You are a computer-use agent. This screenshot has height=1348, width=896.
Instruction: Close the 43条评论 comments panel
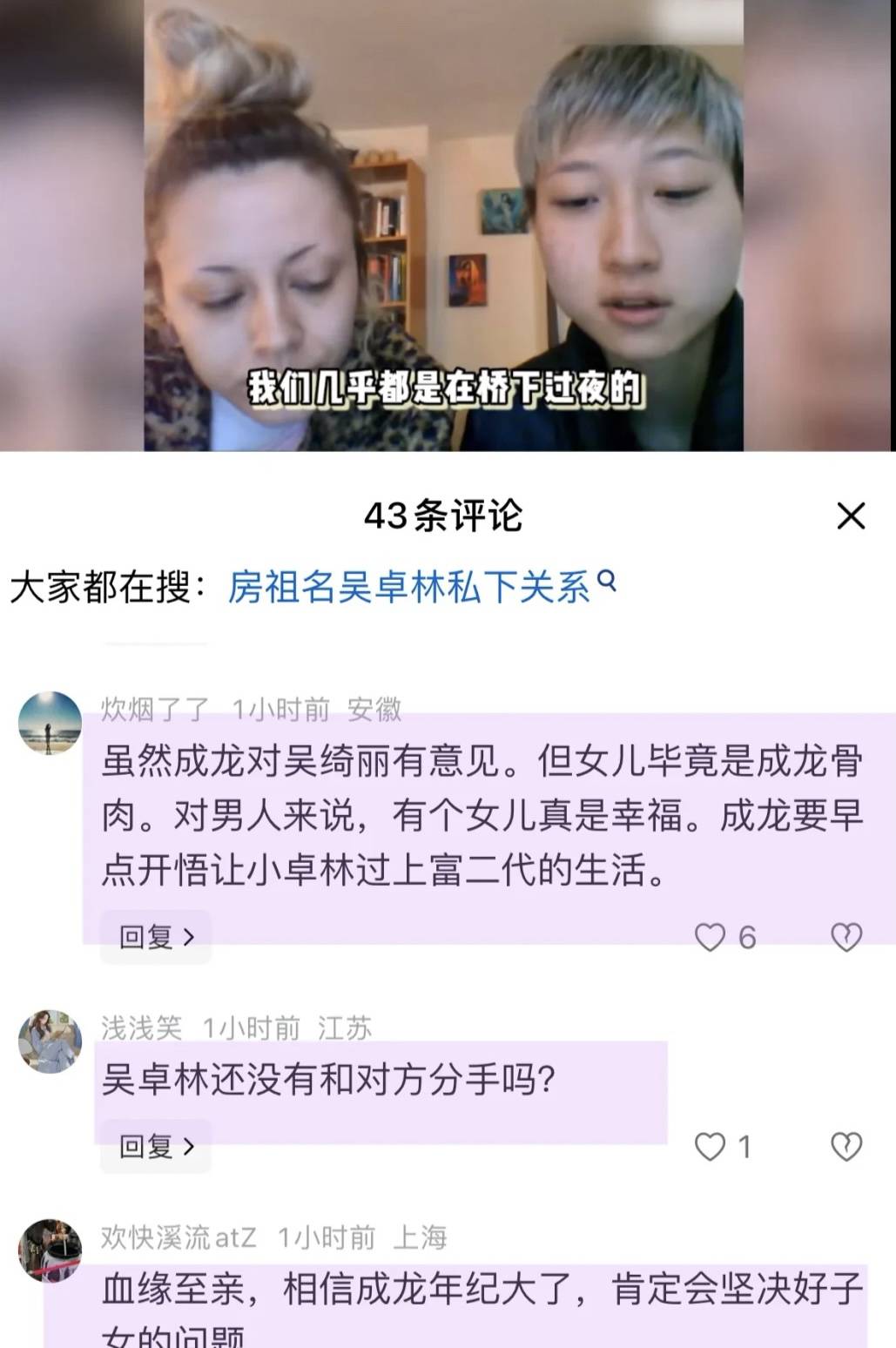pyautogui.click(x=850, y=516)
